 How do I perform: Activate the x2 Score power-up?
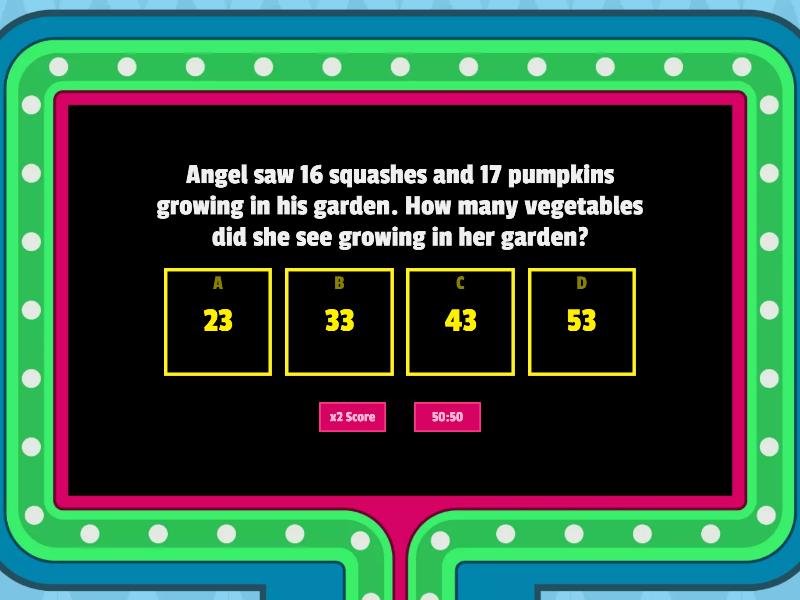pos(352,417)
